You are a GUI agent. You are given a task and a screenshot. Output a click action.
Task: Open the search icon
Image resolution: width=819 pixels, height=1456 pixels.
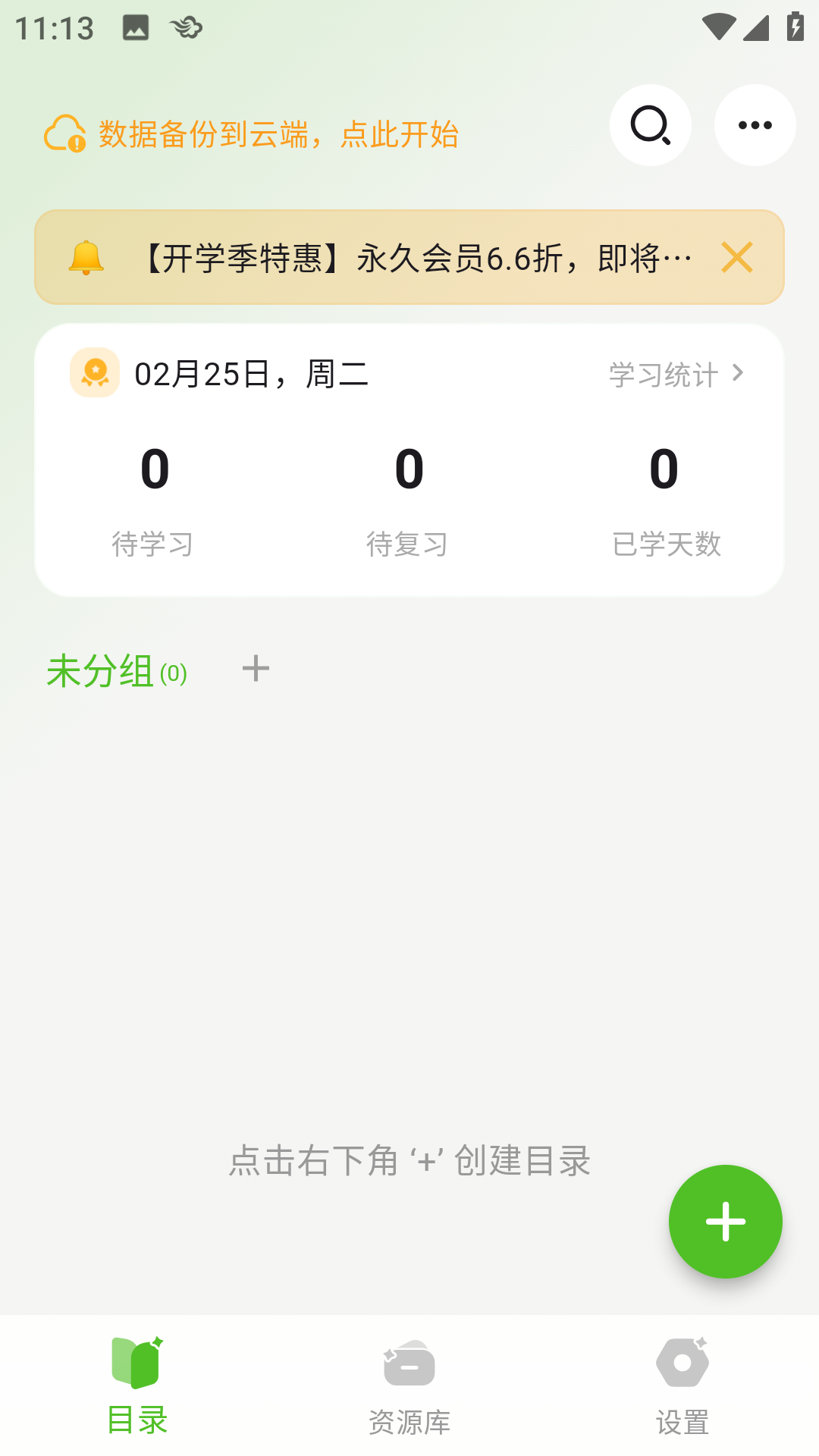(651, 124)
